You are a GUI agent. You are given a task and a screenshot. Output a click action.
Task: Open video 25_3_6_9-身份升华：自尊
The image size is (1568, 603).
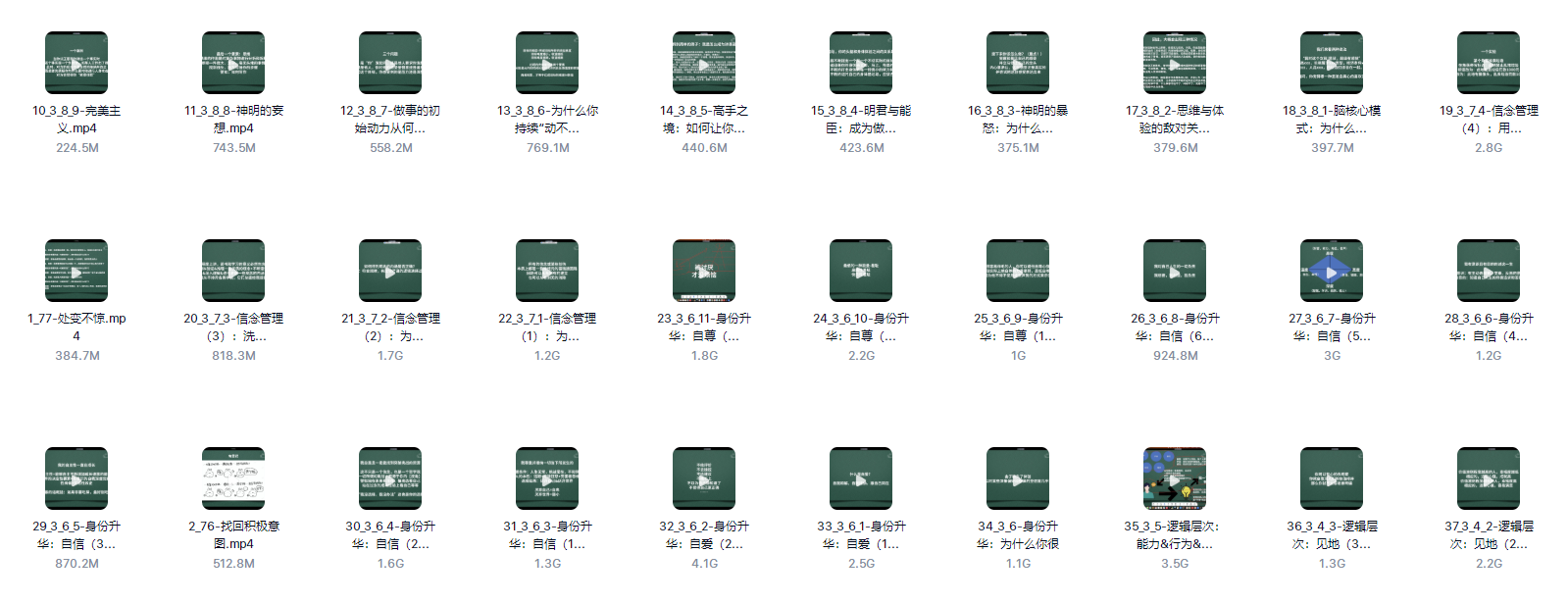point(1018,272)
